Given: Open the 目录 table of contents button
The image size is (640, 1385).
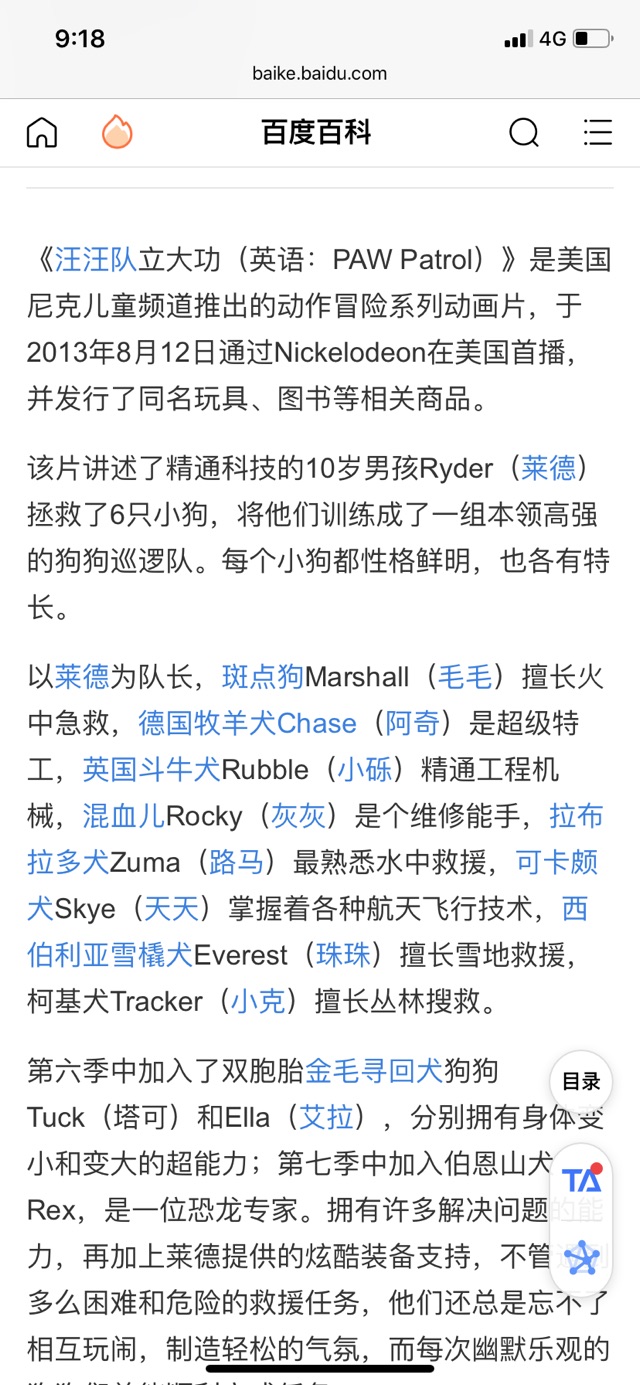Looking at the screenshot, I should click(x=581, y=1081).
